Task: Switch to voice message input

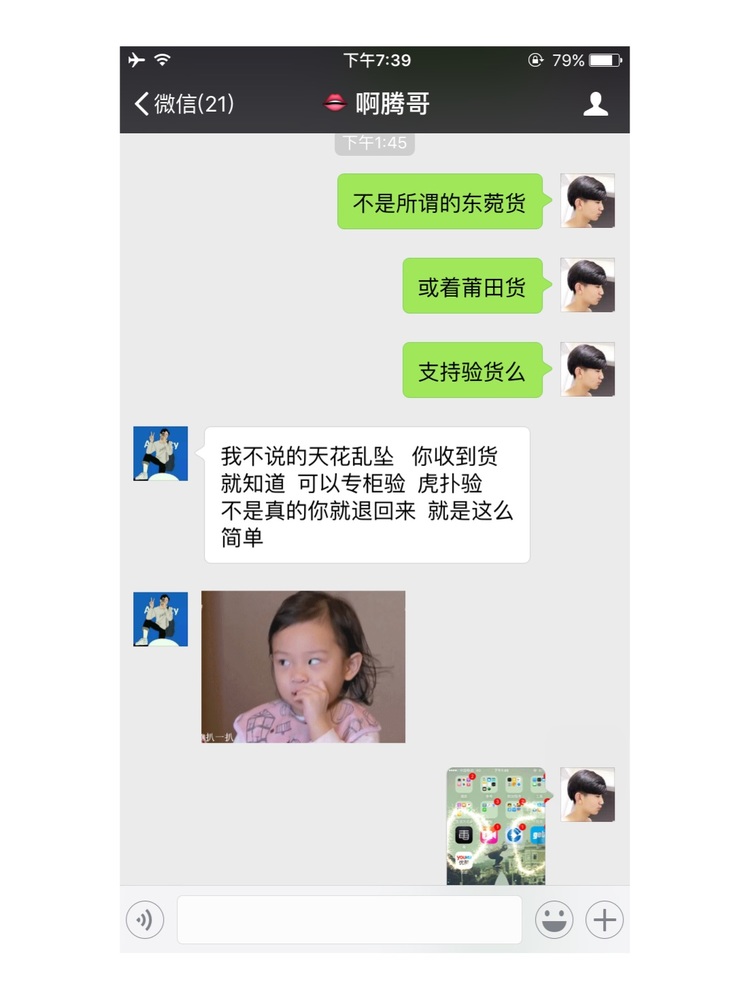Action: (145, 919)
